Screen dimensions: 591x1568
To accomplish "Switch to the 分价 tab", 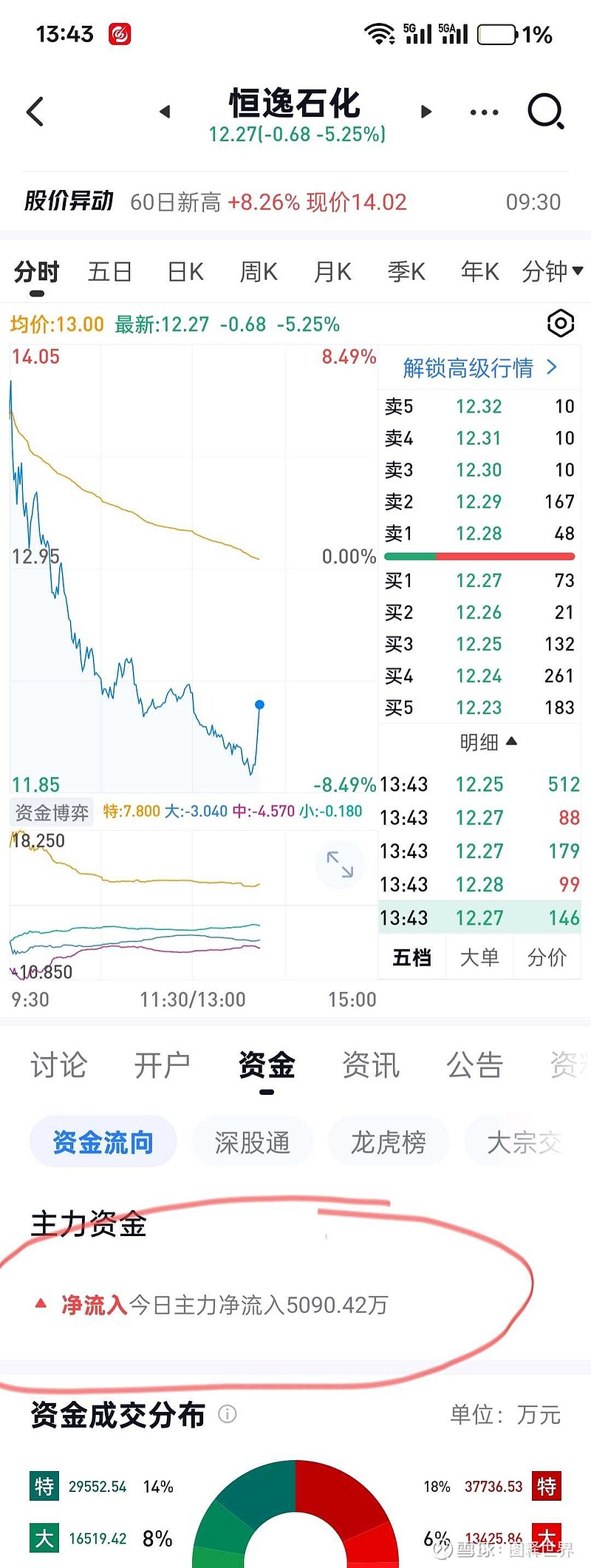I will click(547, 957).
